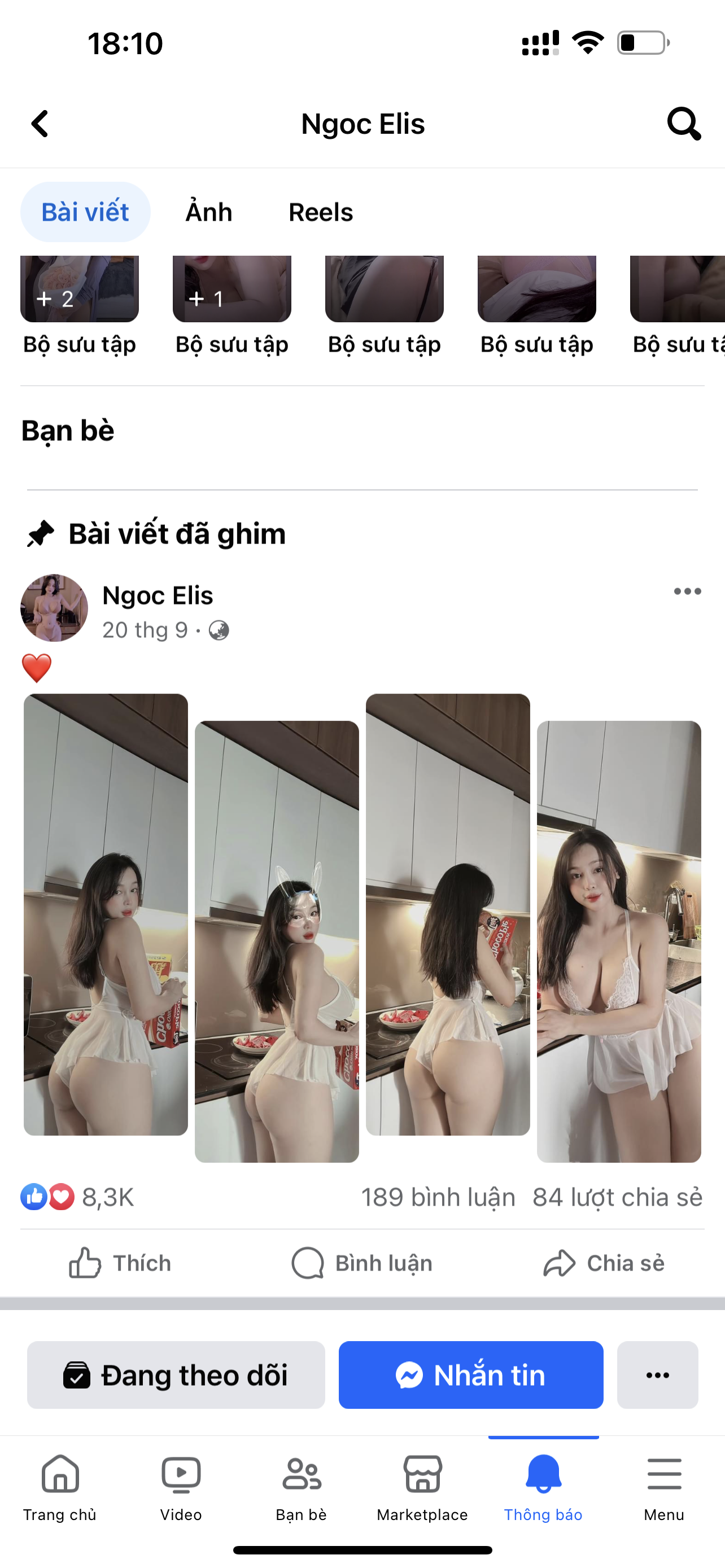Open search on this profile
Viewport: 725px width, 1568px height.
pyautogui.click(x=684, y=124)
